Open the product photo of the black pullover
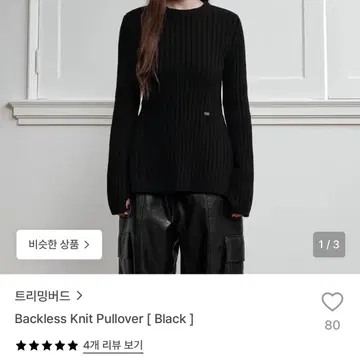 pos(180,137)
